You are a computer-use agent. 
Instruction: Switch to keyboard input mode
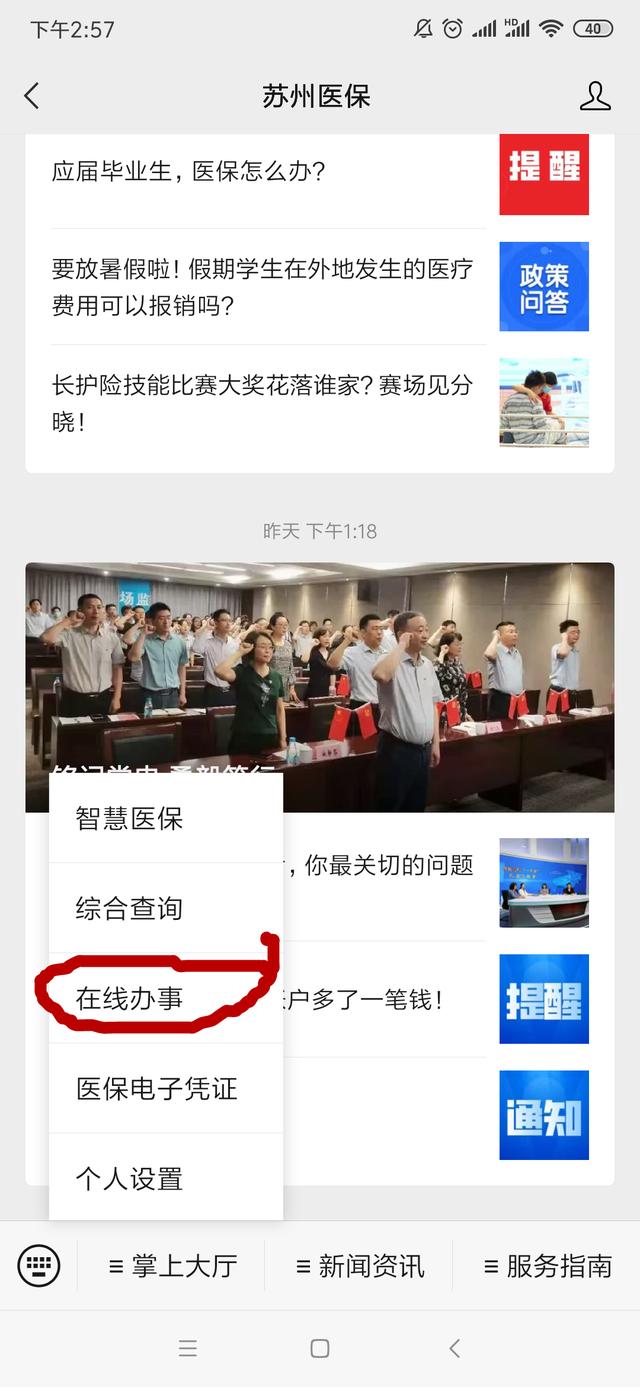[x=39, y=1266]
